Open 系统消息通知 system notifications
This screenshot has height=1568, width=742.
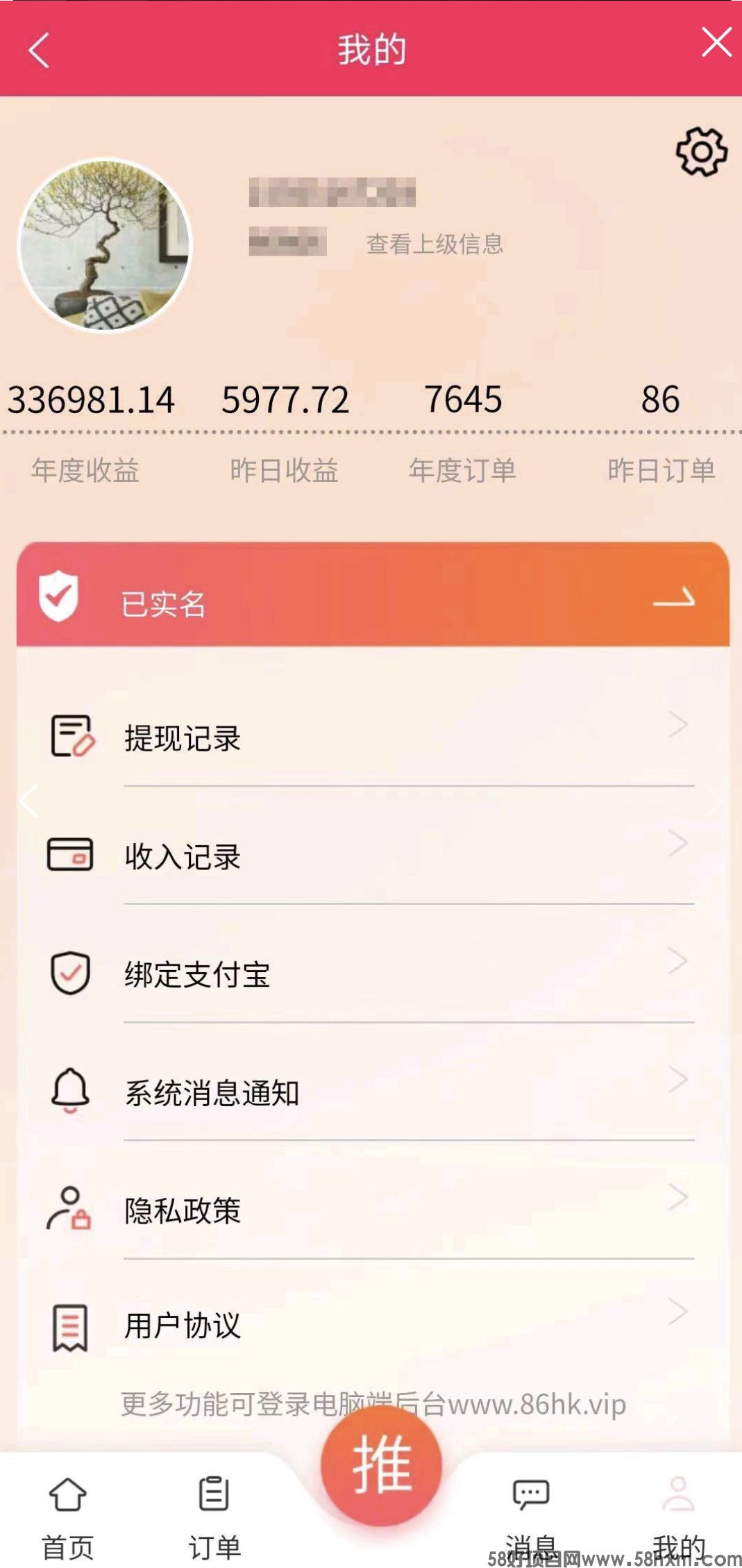coord(373,1092)
